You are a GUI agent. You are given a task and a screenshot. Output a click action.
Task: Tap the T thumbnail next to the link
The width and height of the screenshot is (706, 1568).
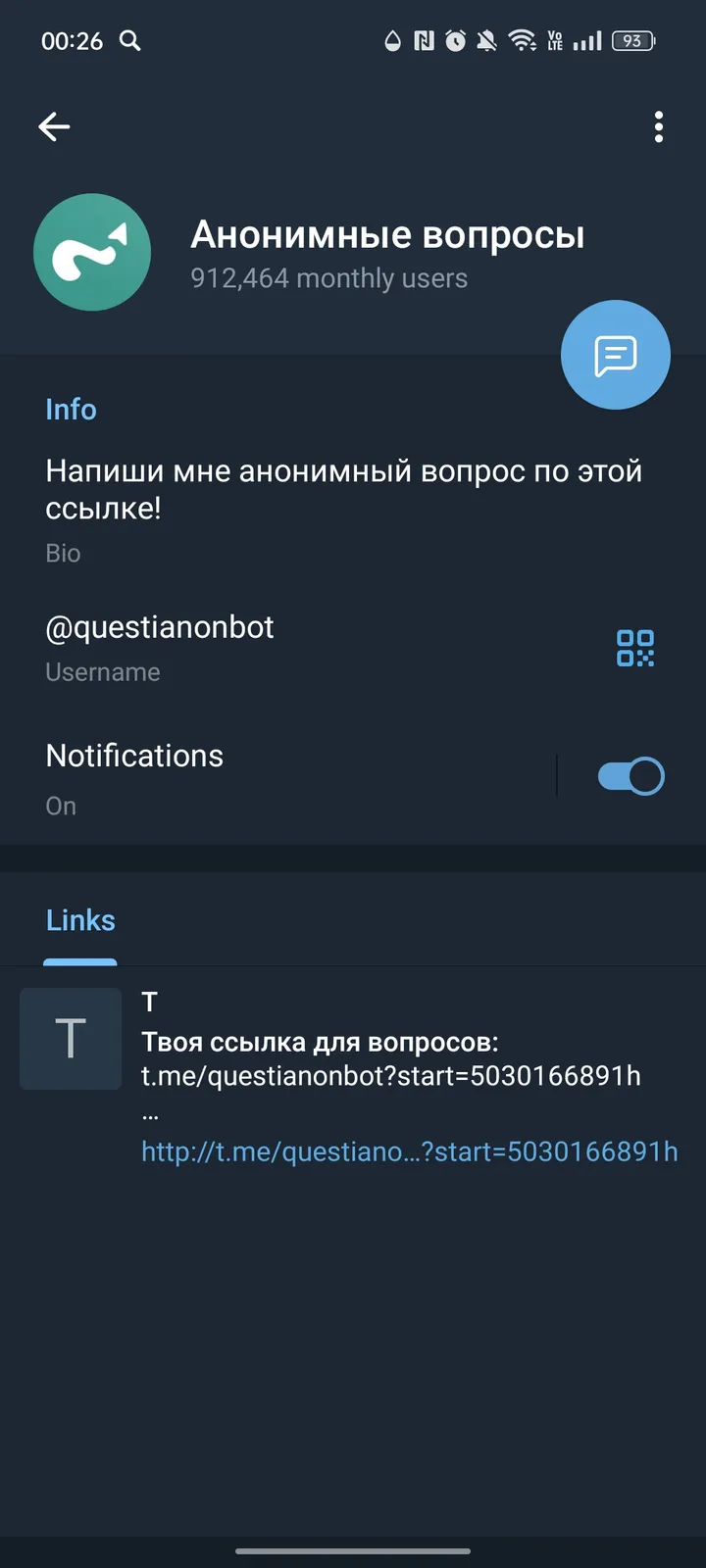tap(70, 1038)
